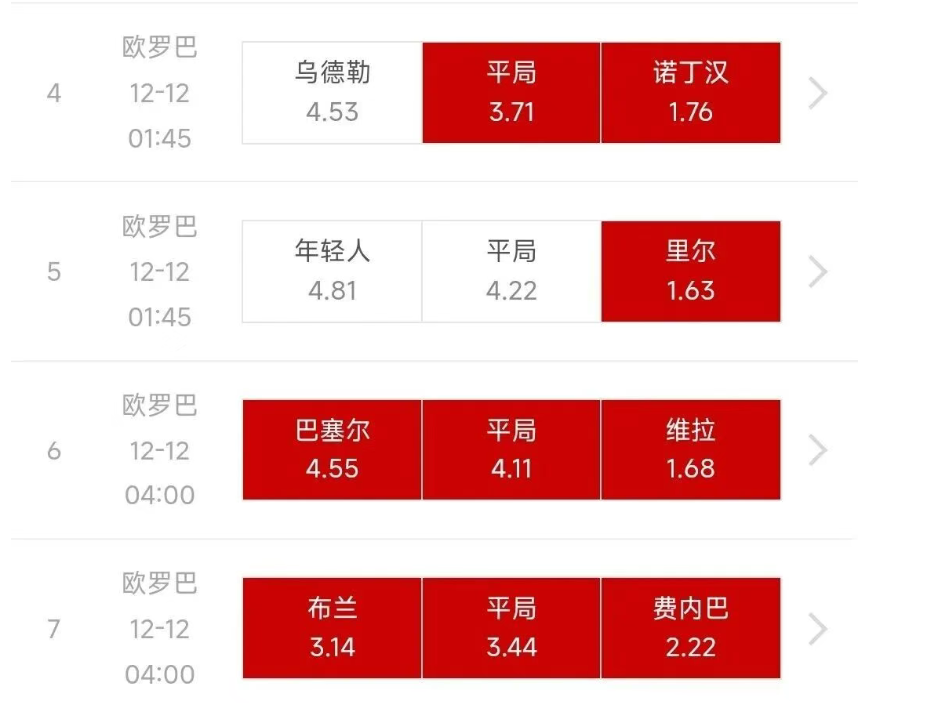The width and height of the screenshot is (928, 705).
Task: Deselect 布兰 at 3.14
Action: click(332, 628)
